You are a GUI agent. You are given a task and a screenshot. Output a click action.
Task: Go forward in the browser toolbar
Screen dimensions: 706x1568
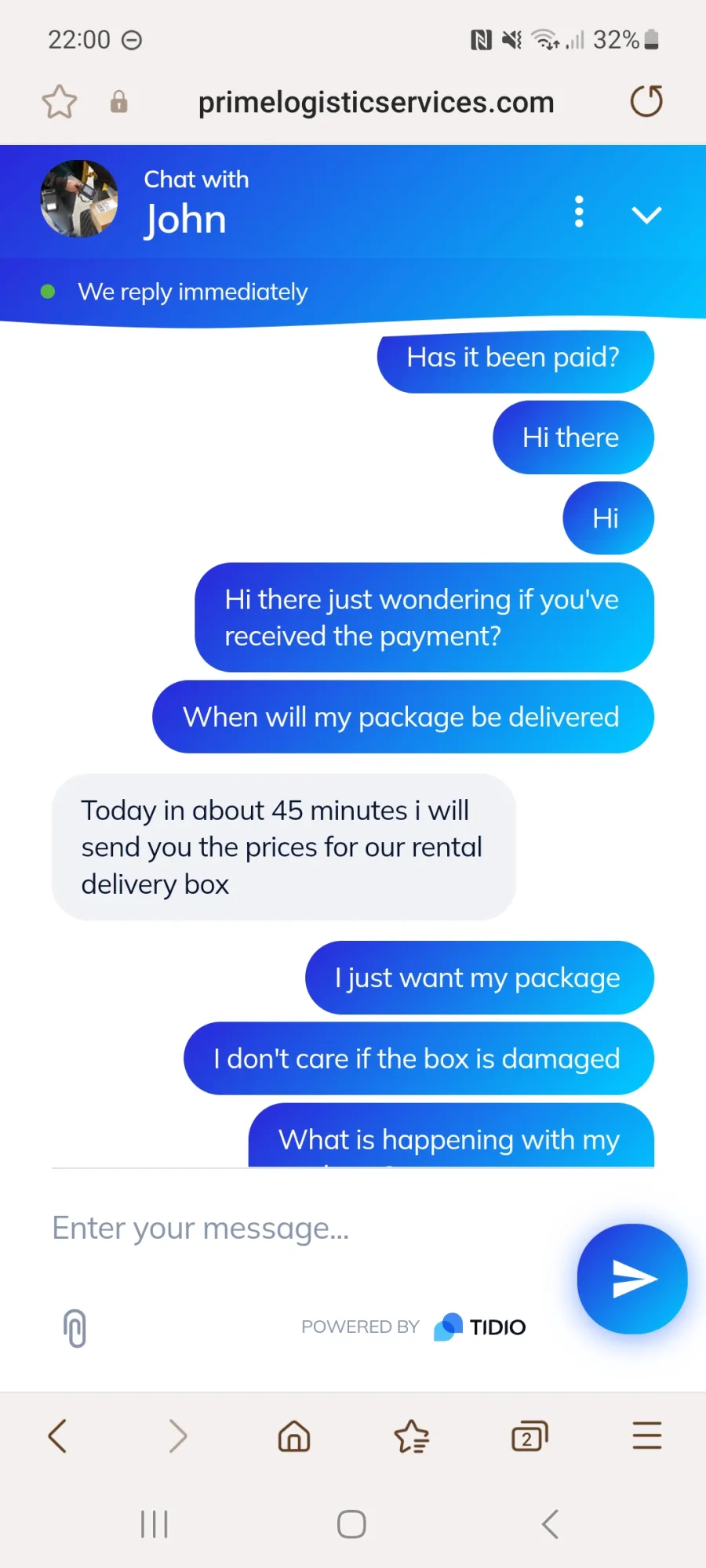(177, 1436)
